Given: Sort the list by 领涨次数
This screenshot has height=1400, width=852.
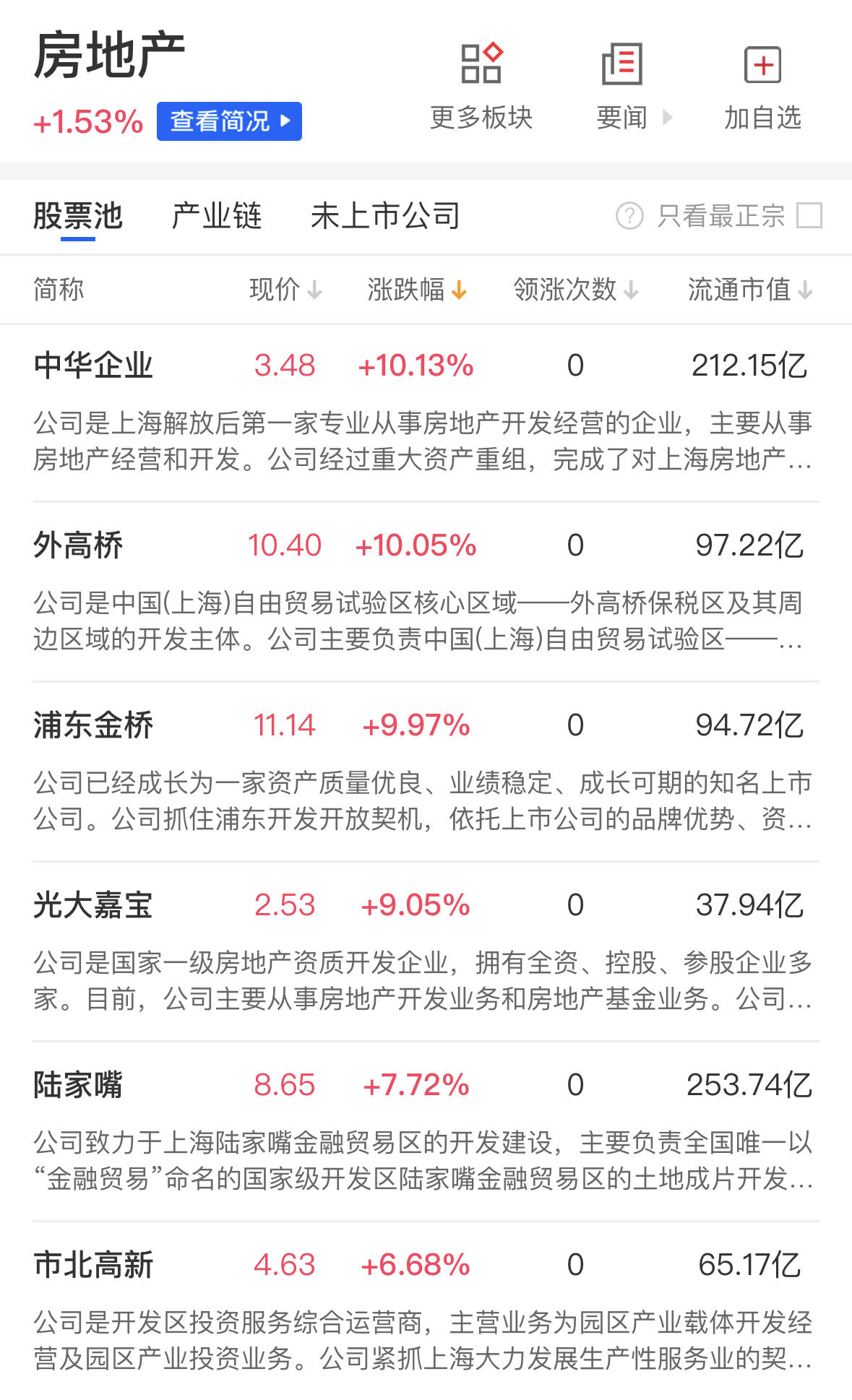Looking at the screenshot, I should pos(575,290).
